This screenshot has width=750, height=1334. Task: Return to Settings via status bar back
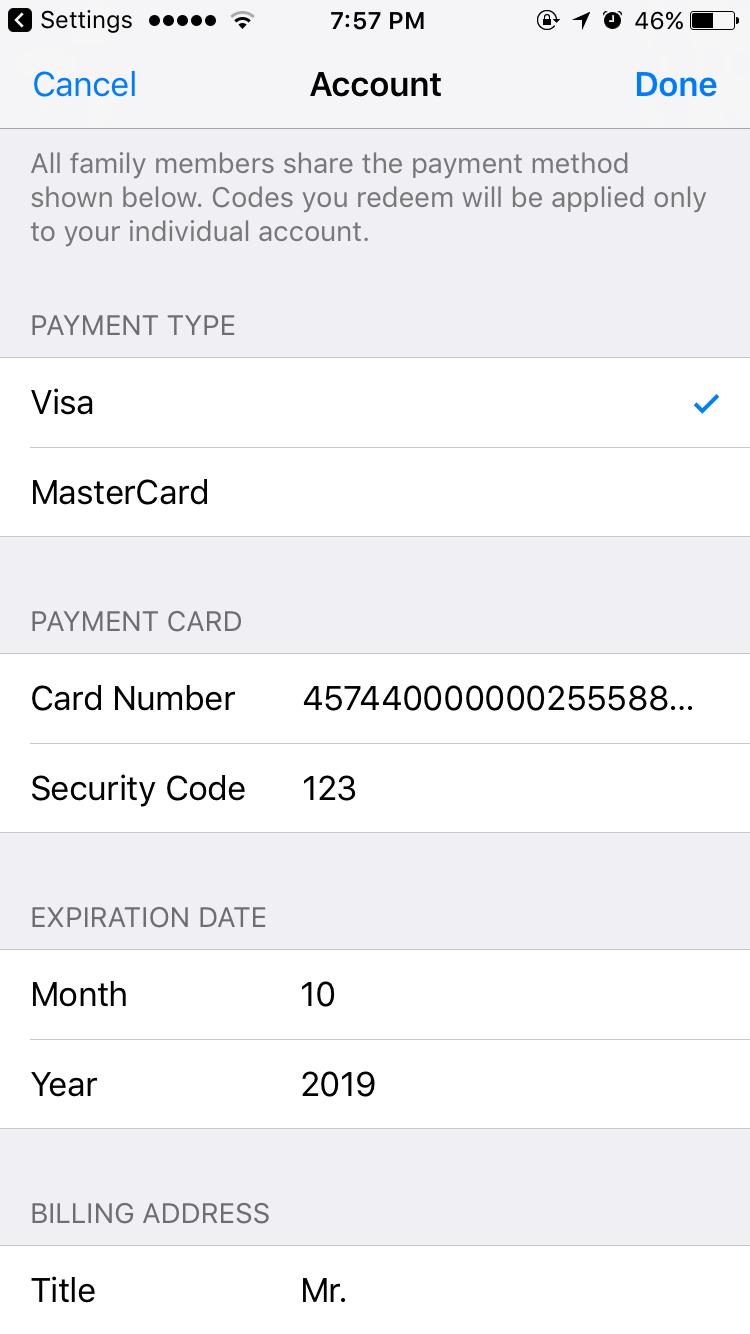[70, 20]
